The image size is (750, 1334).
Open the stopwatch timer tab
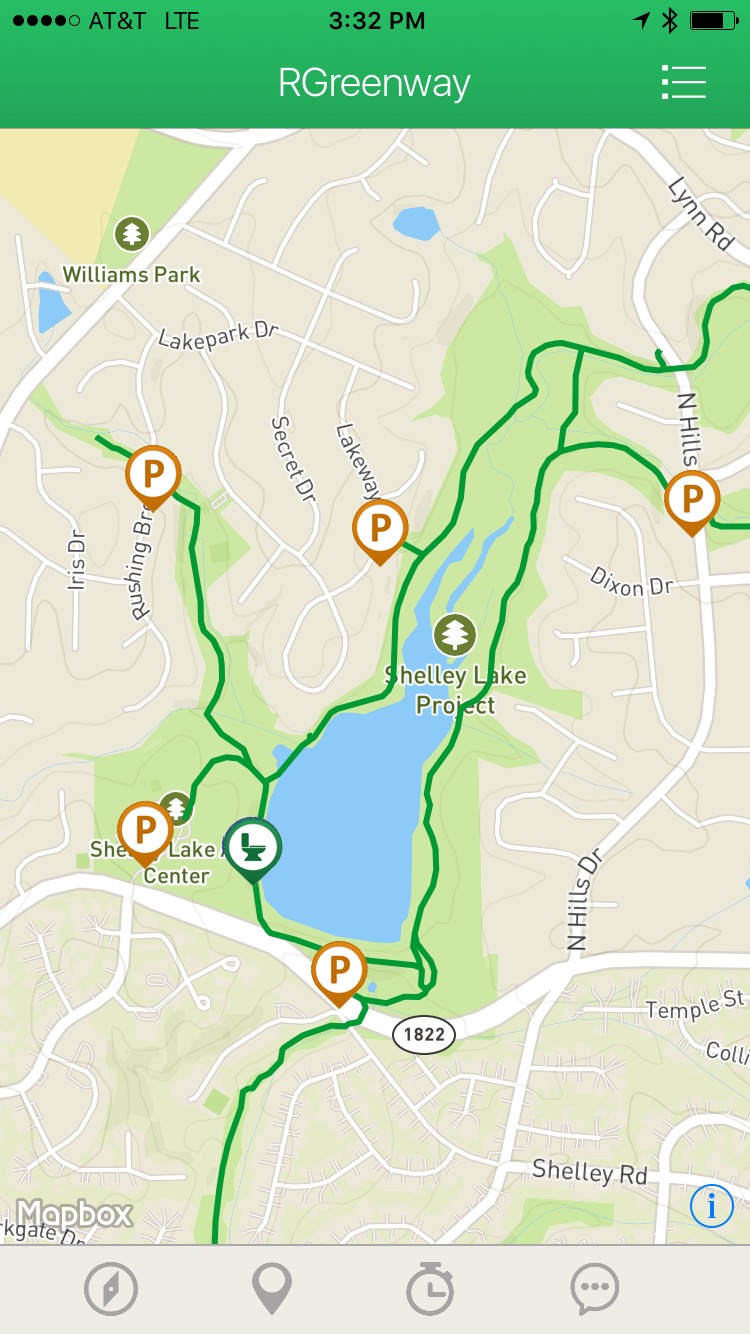coord(430,1289)
